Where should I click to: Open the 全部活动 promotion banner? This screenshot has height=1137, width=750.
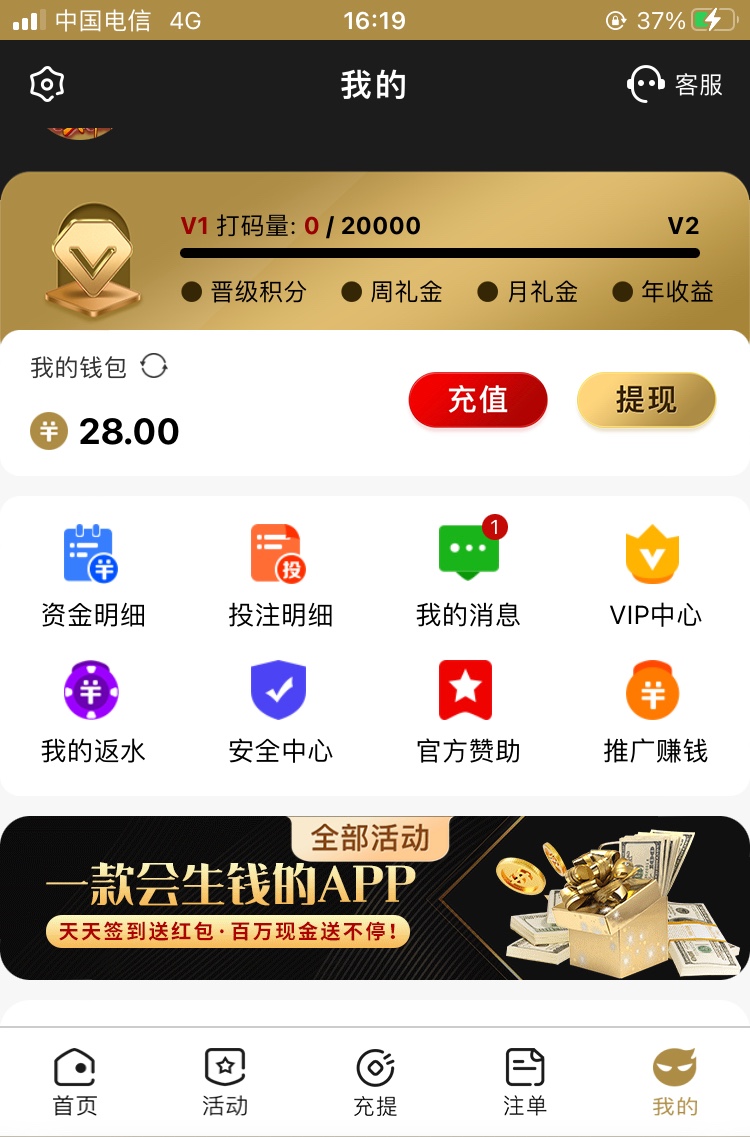click(374, 898)
